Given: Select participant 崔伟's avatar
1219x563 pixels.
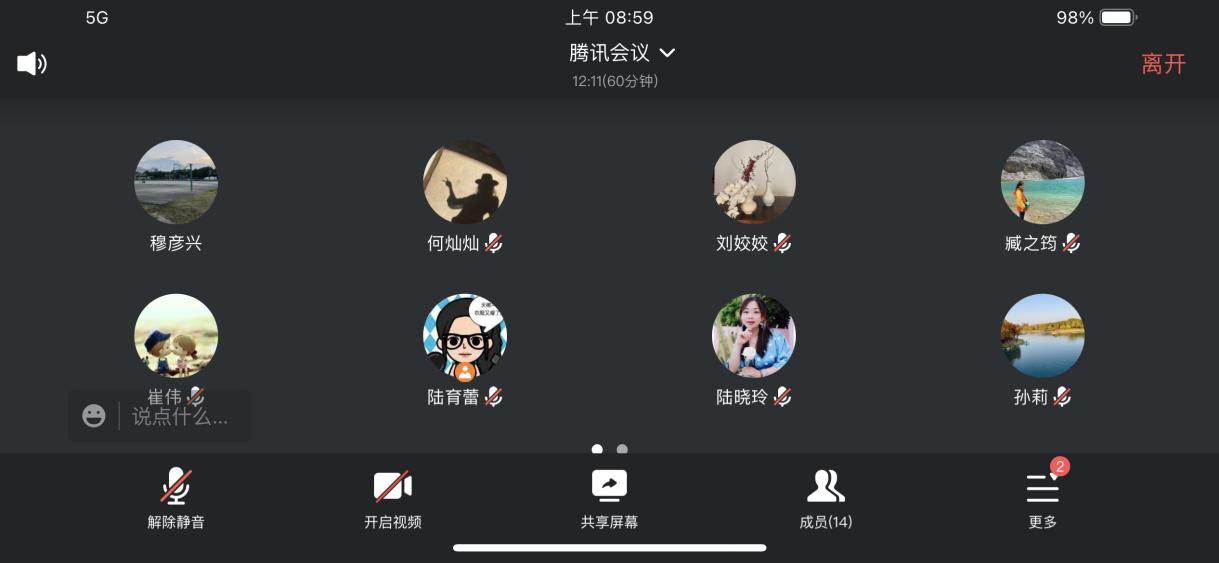Looking at the screenshot, I should pyautogui.click(x=176, y=336).
